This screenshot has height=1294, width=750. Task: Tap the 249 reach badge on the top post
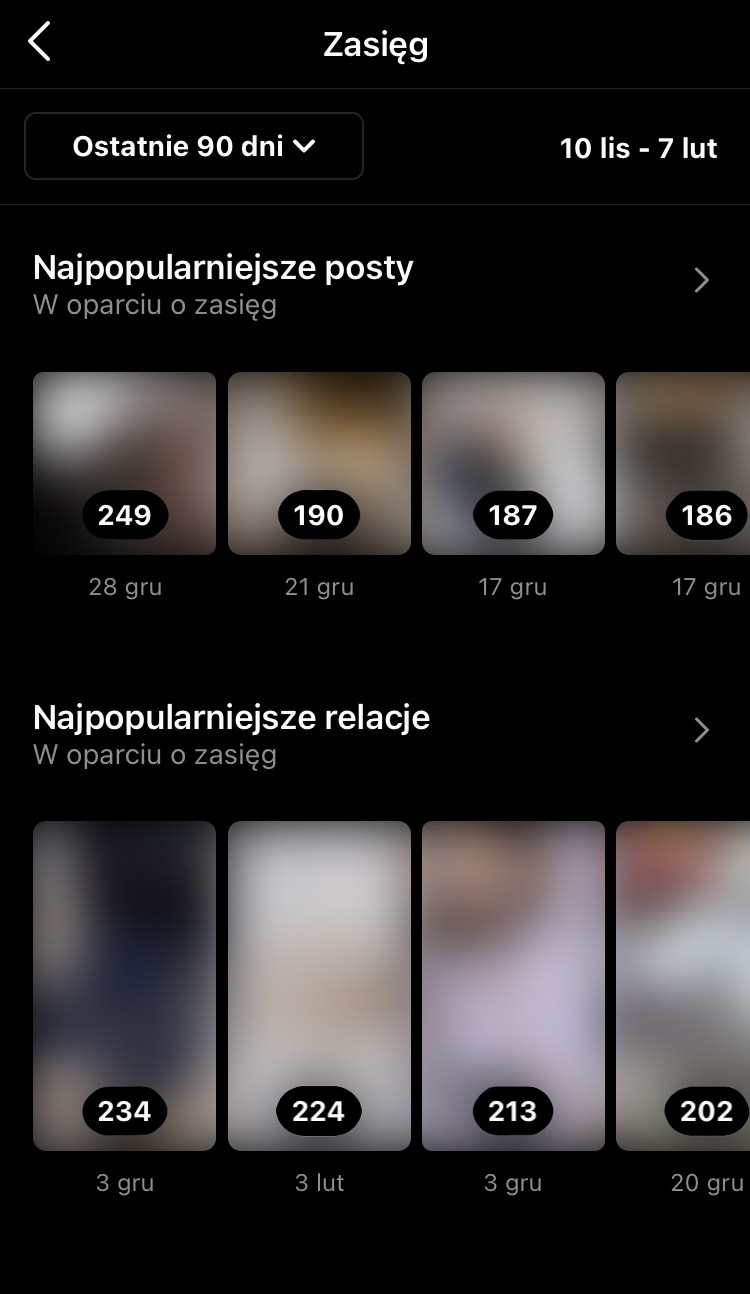click(124, 515)
